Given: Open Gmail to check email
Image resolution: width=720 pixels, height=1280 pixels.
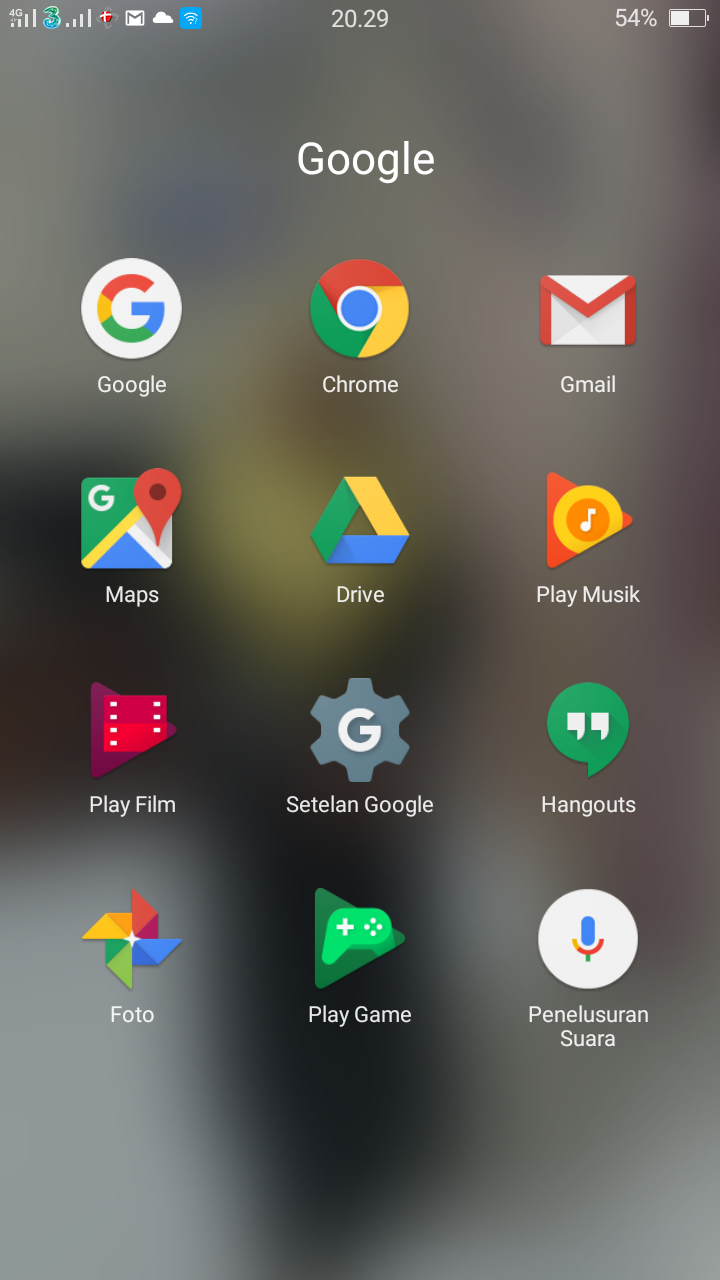Looking at the screenshot, I should 588,309.
